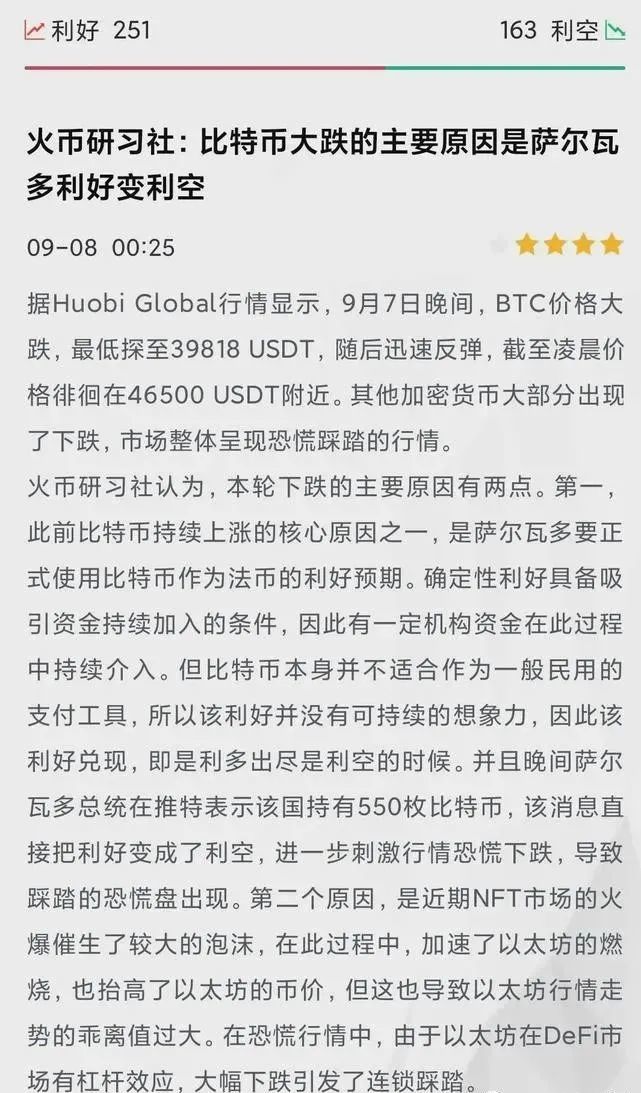Vote 利好 (bullish) on the news
Screen dimensions: 641x1093
[x=87, y=30]
